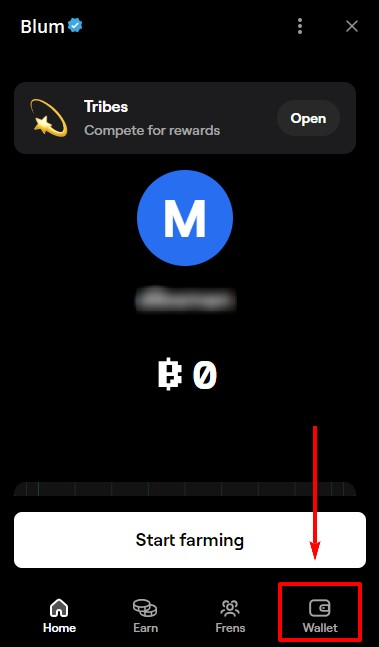Close the Blum mini app

(x=352, y=26)
